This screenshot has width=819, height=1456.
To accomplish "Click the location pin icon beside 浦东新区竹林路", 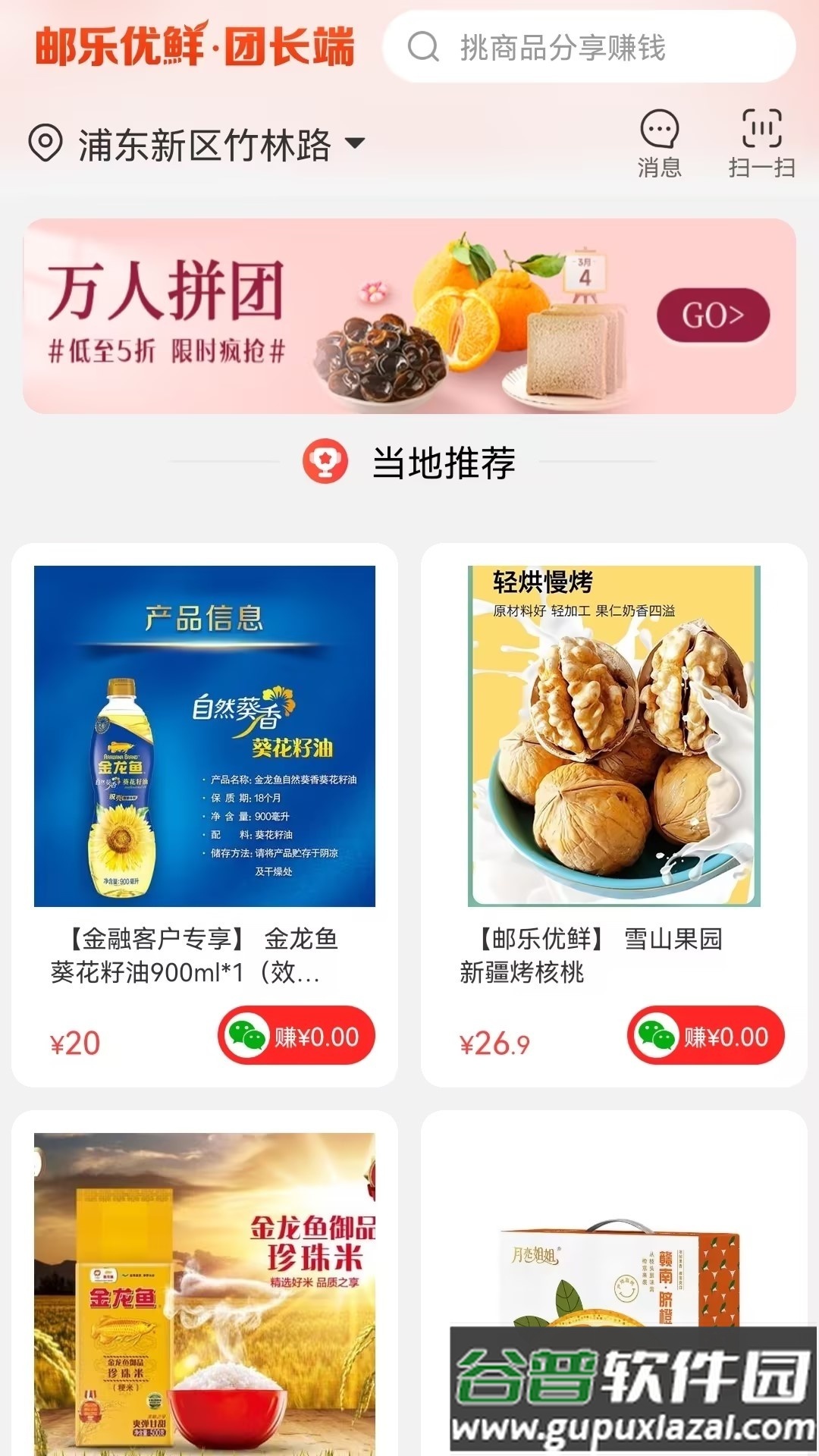I will coord(45,141).
